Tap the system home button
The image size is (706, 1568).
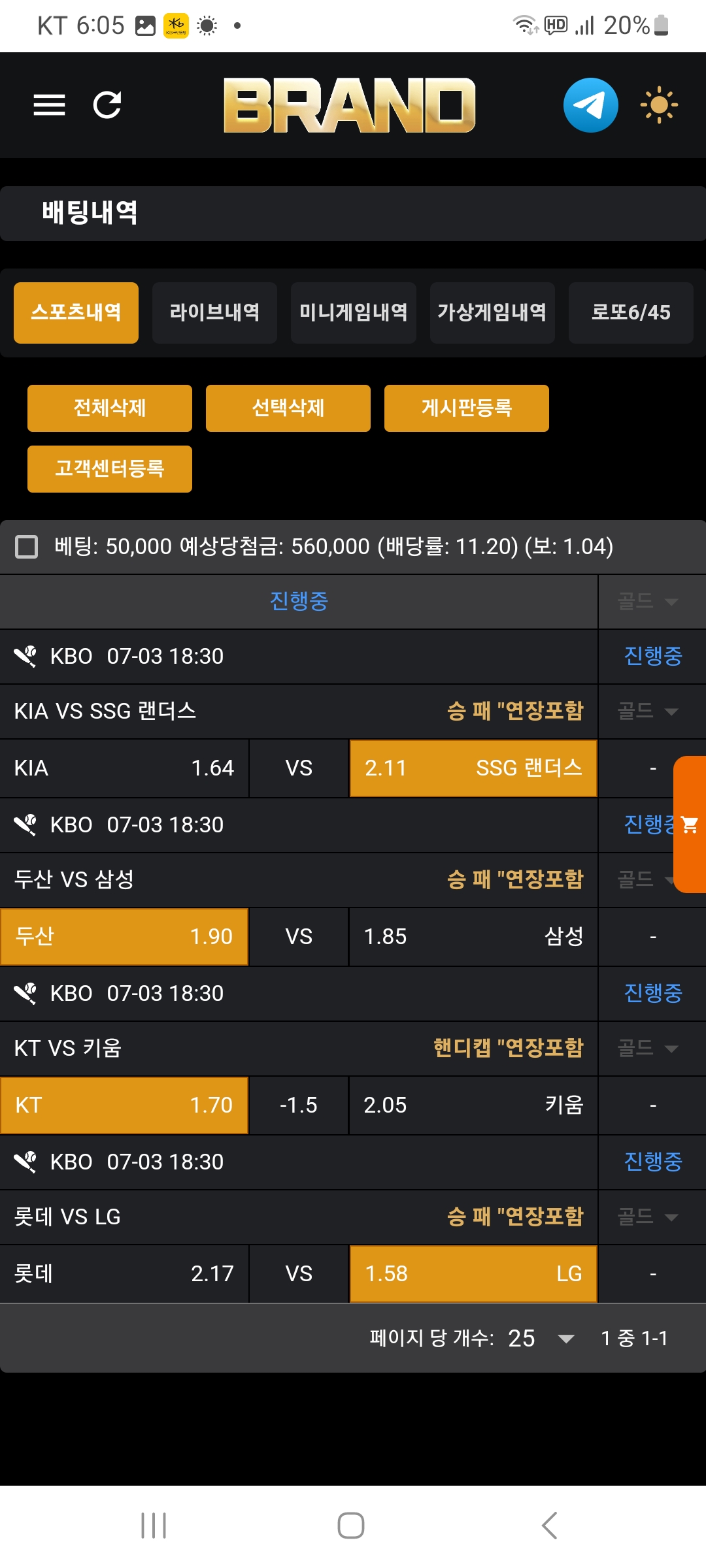[351, 1526]
